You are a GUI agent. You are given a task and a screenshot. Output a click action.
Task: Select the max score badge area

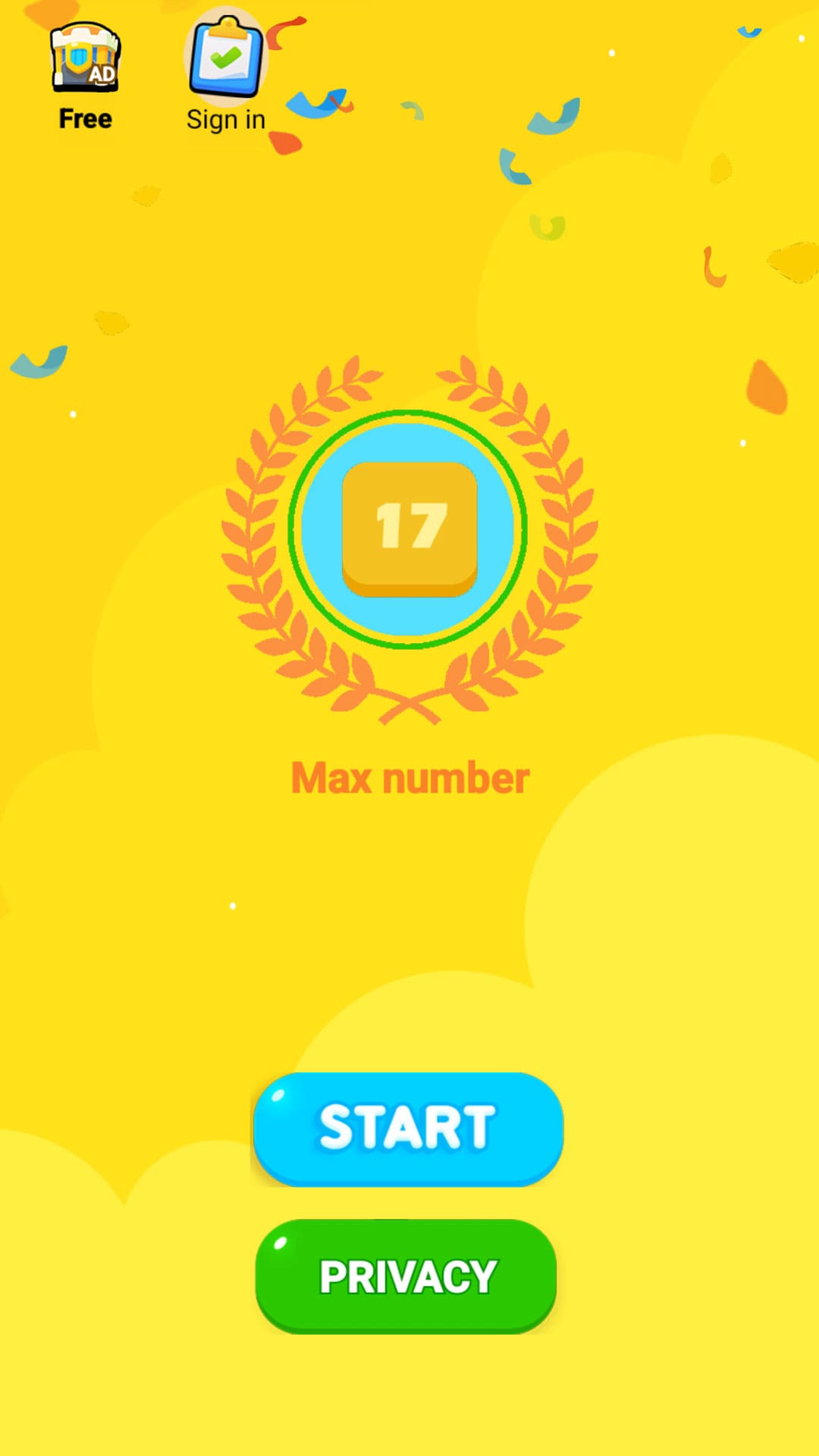coord(408,531)
